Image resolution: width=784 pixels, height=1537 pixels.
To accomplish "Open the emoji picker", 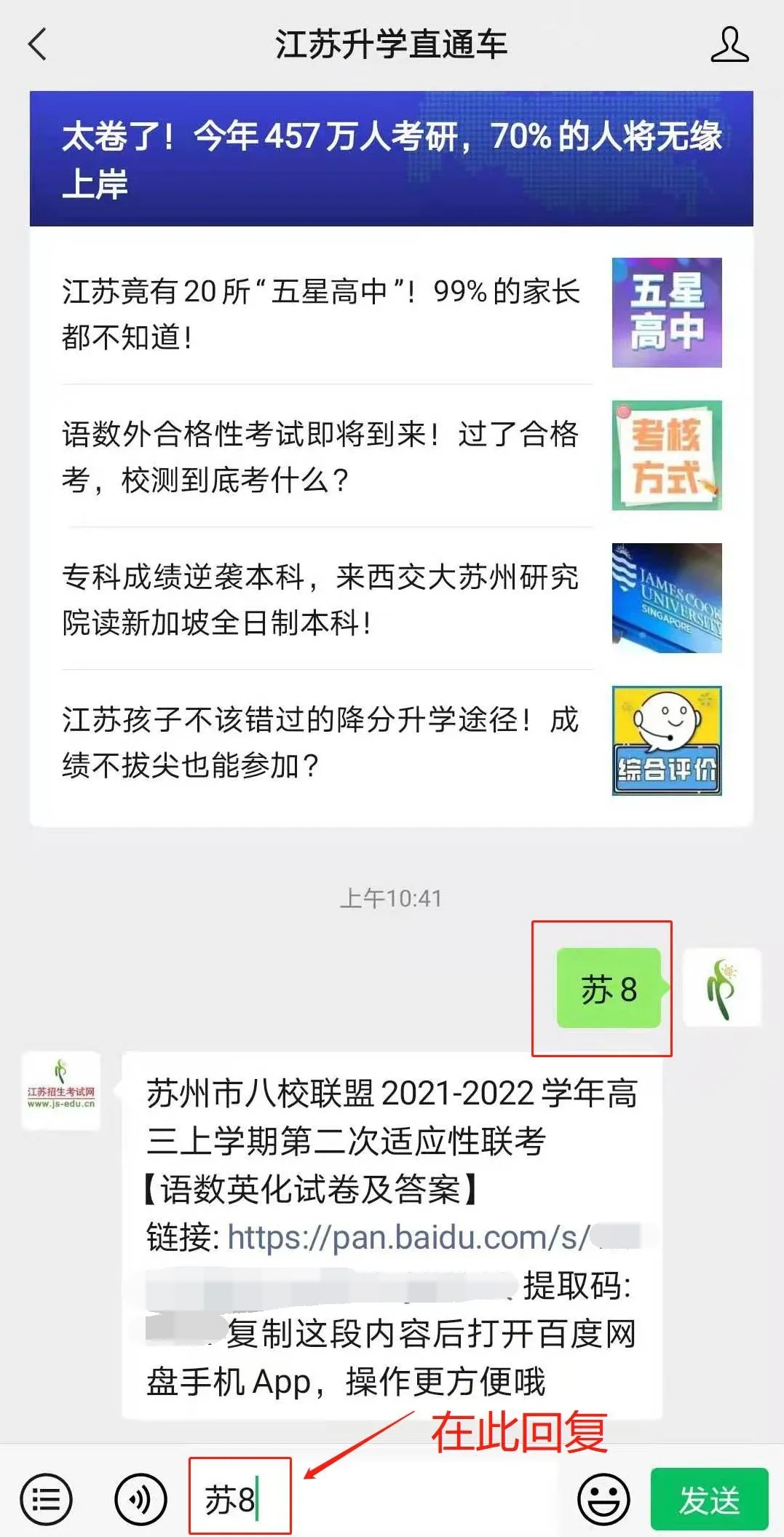I will pos(603,1500).
